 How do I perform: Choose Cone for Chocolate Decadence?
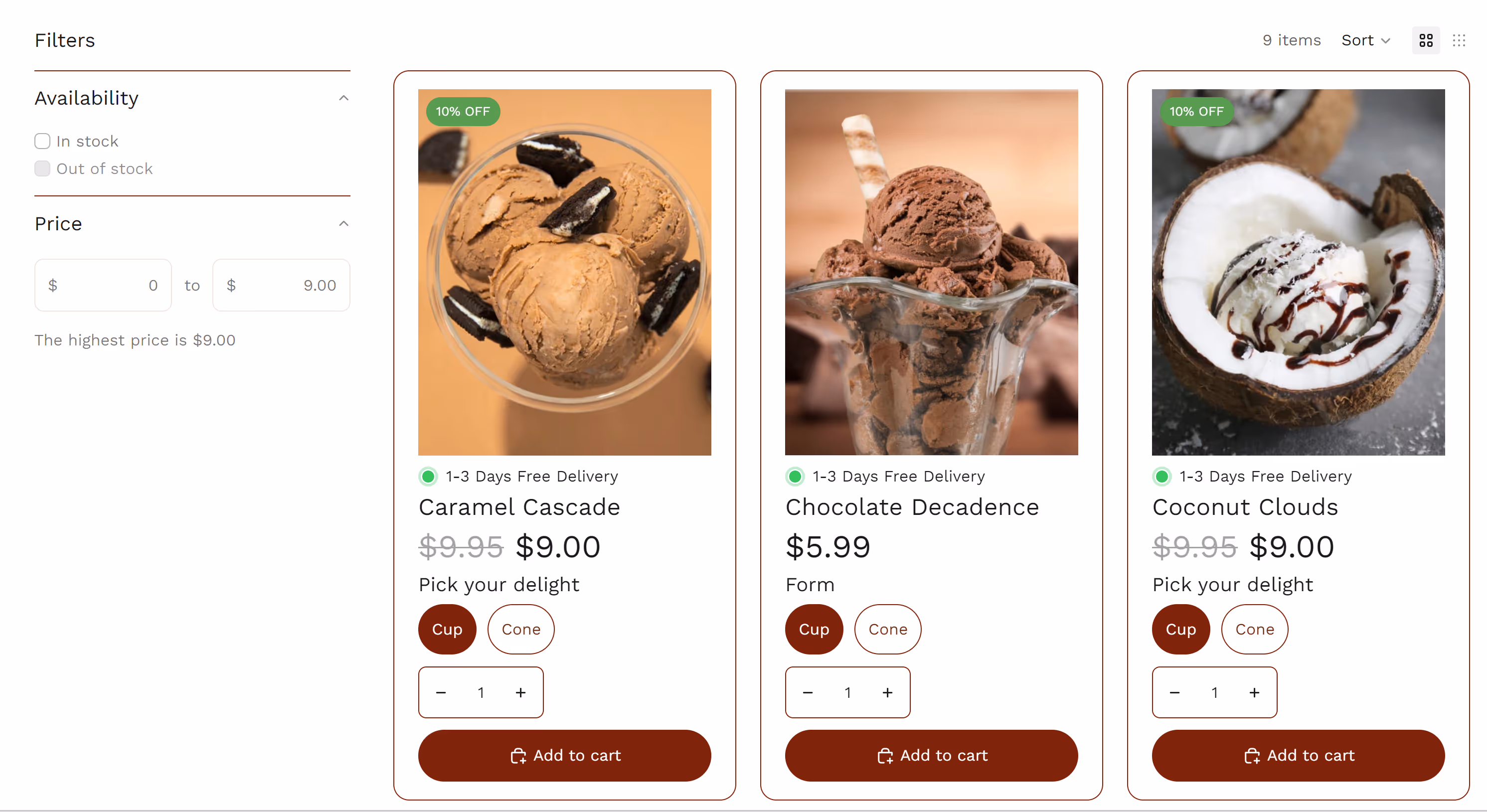(x=887, y=629)
